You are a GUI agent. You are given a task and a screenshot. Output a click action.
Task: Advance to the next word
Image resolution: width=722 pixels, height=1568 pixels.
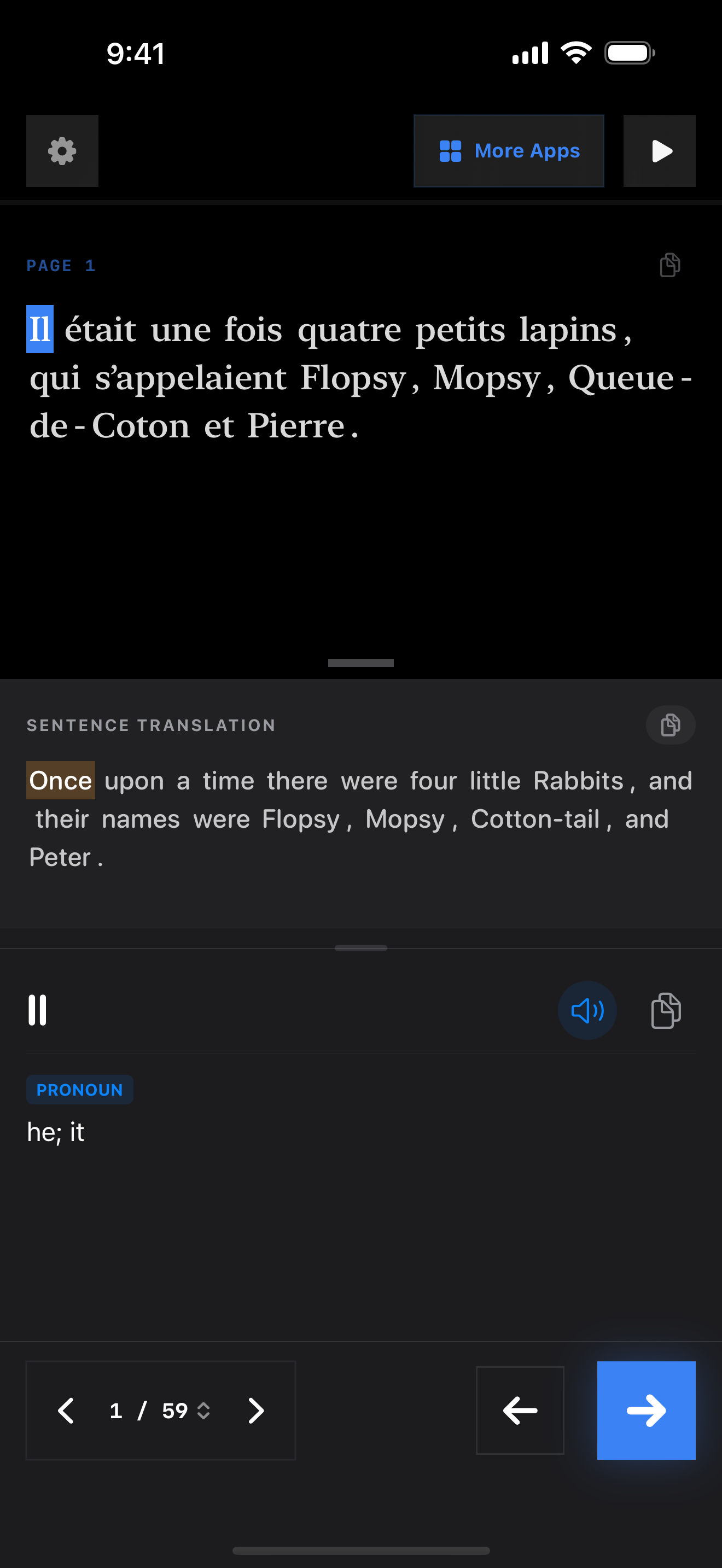pos(646,1411)
